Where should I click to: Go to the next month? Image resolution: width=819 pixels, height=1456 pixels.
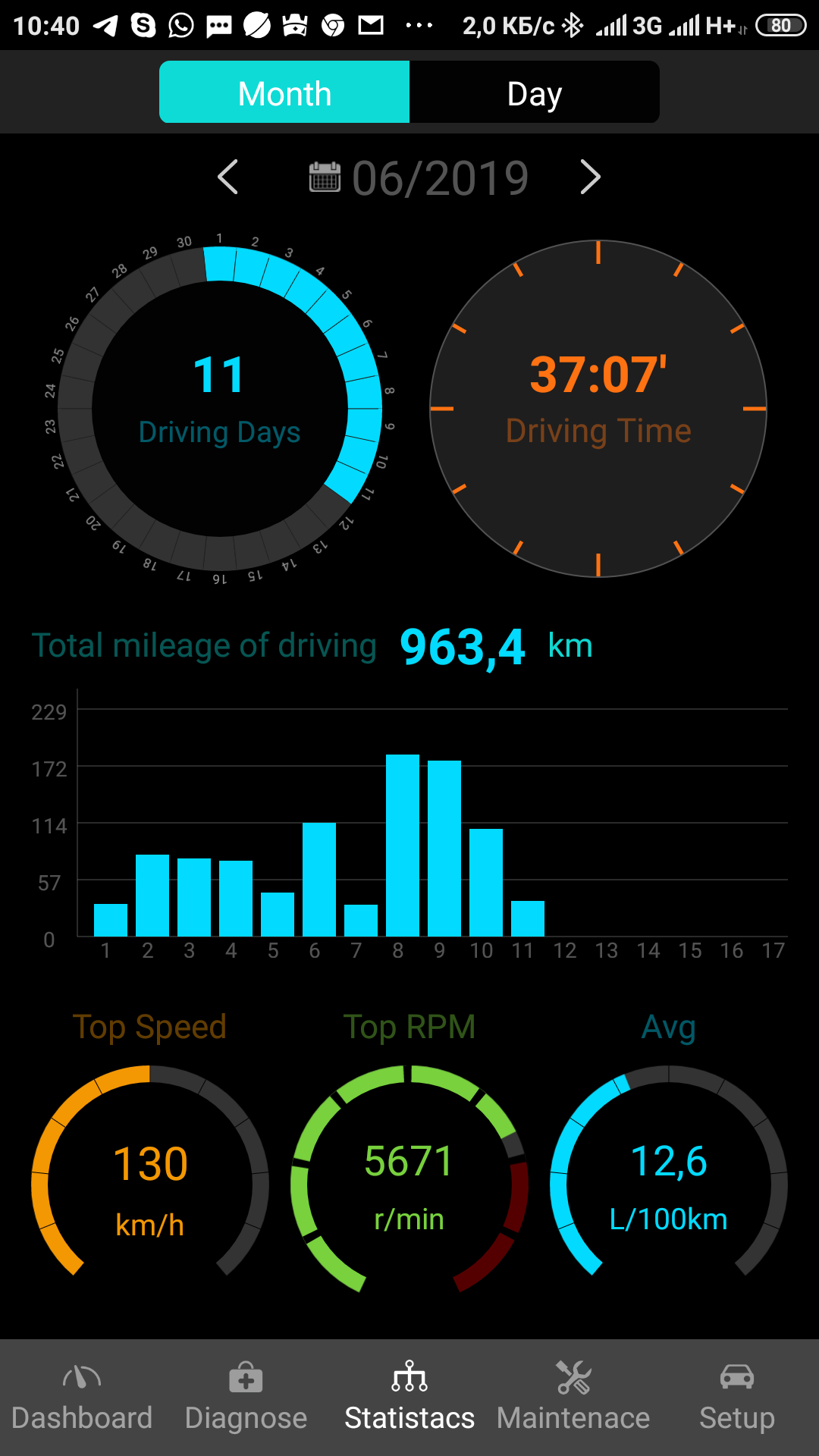click(590, 177)
